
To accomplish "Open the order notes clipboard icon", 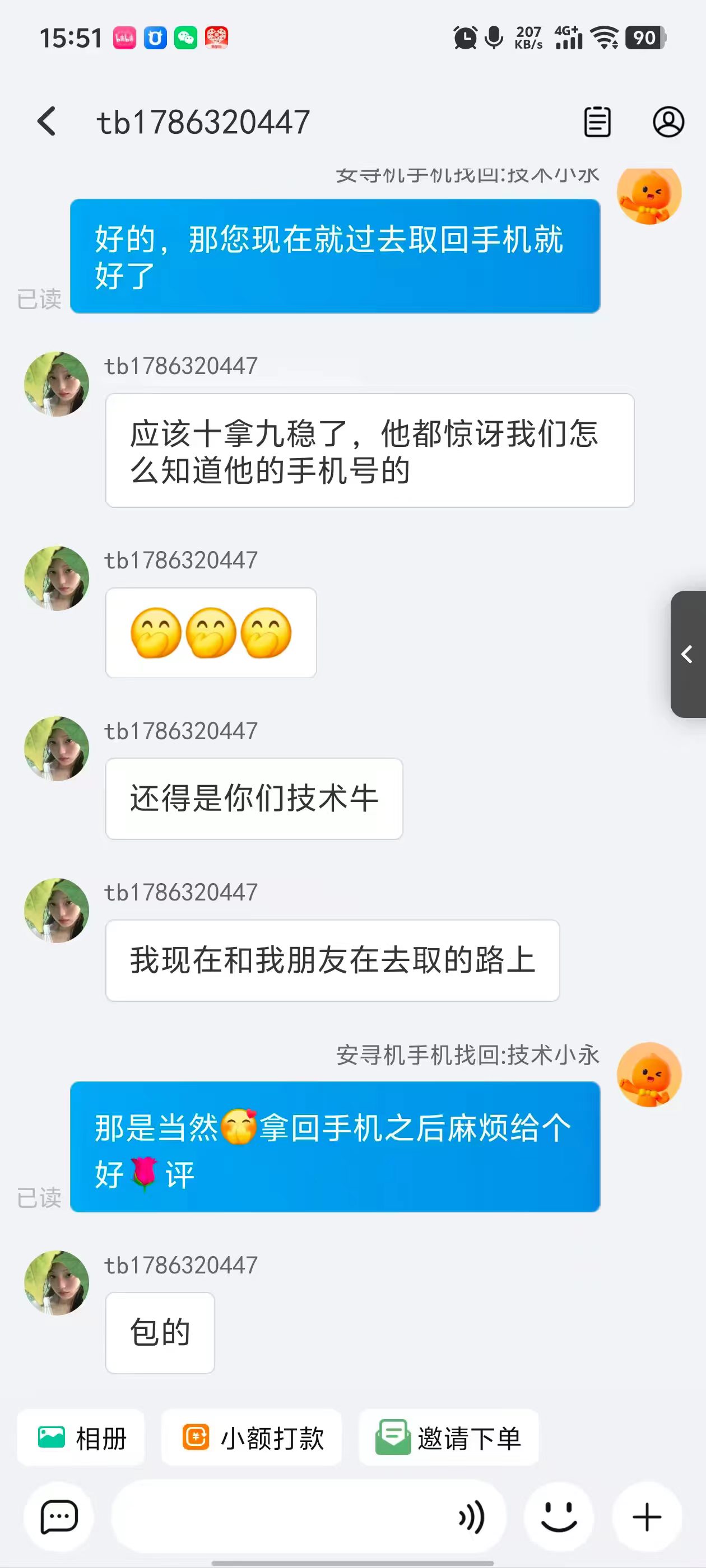I will [597, 122].
